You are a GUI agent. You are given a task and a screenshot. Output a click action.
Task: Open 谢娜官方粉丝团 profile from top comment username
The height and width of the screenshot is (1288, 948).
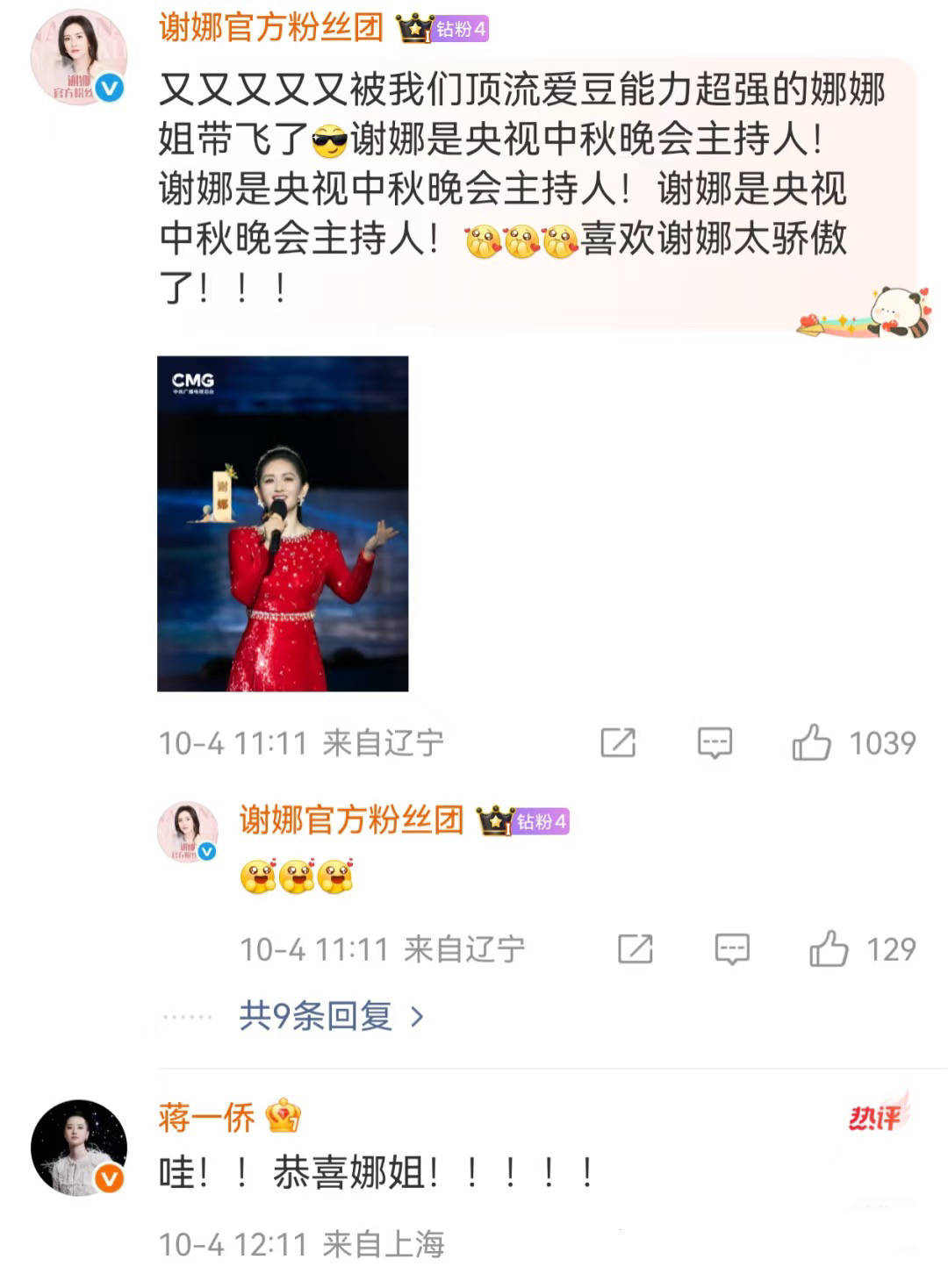click(x=271, y=28)
